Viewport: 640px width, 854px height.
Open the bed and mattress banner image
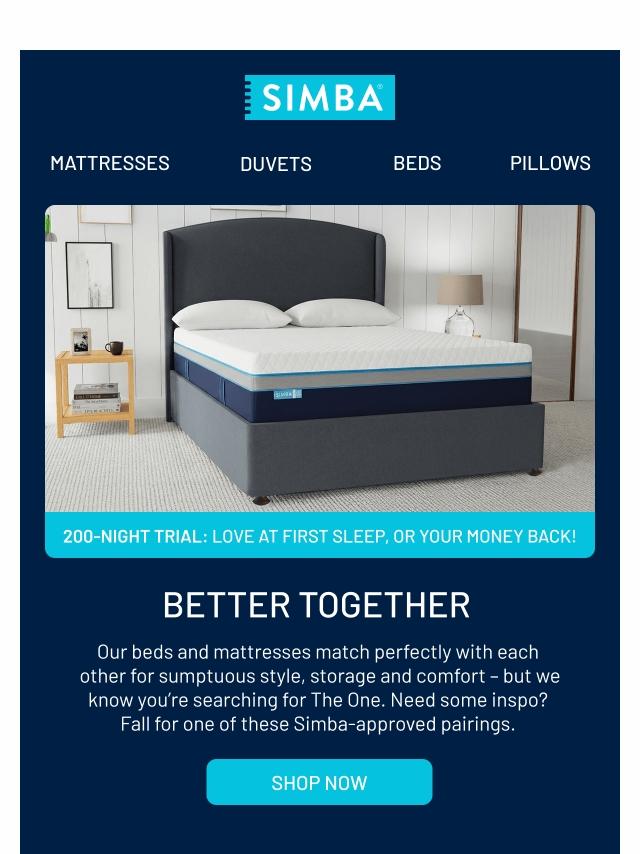tap(320, 360)
